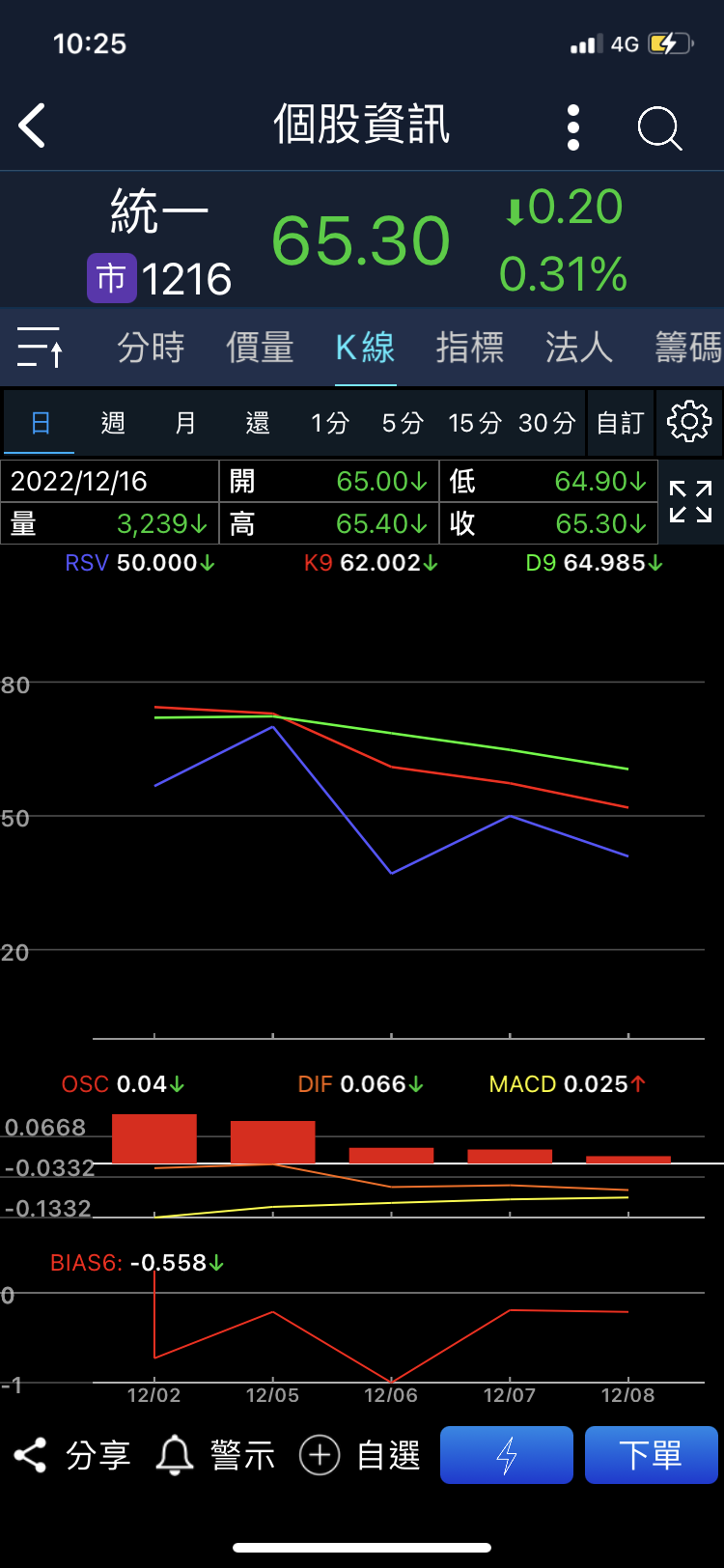Switch to the 價量 tab

[x=260, y=348]
